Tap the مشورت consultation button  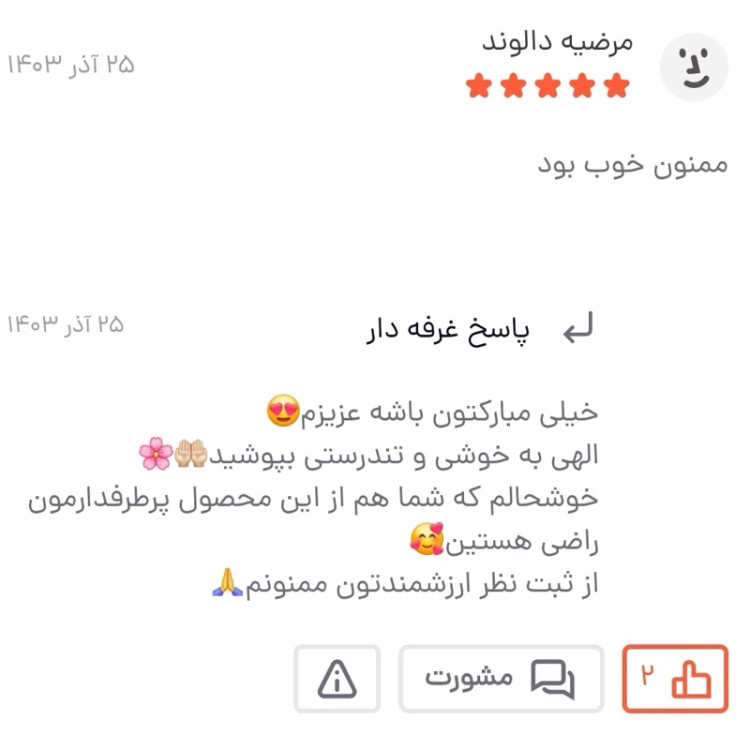500,679
